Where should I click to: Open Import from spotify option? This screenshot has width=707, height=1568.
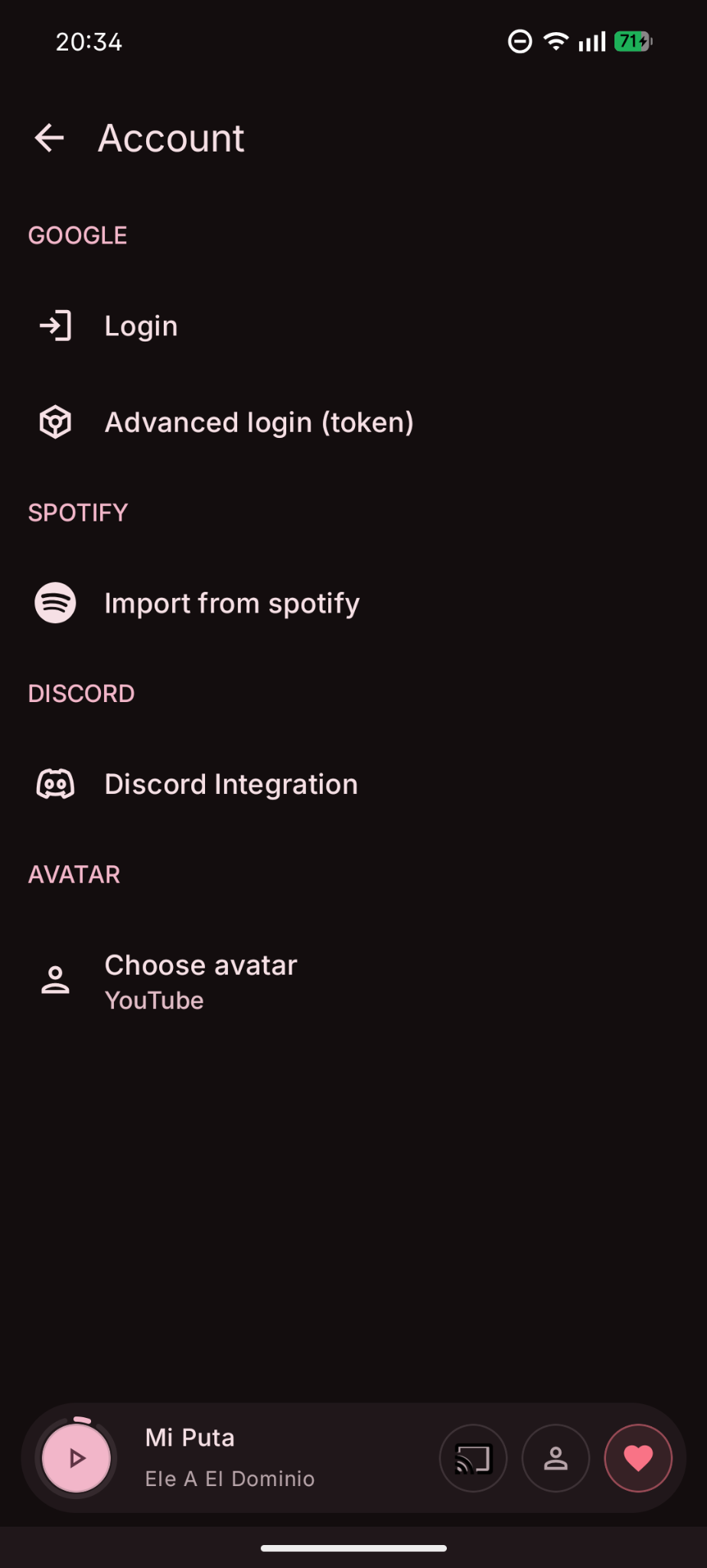tap(231, 603)
